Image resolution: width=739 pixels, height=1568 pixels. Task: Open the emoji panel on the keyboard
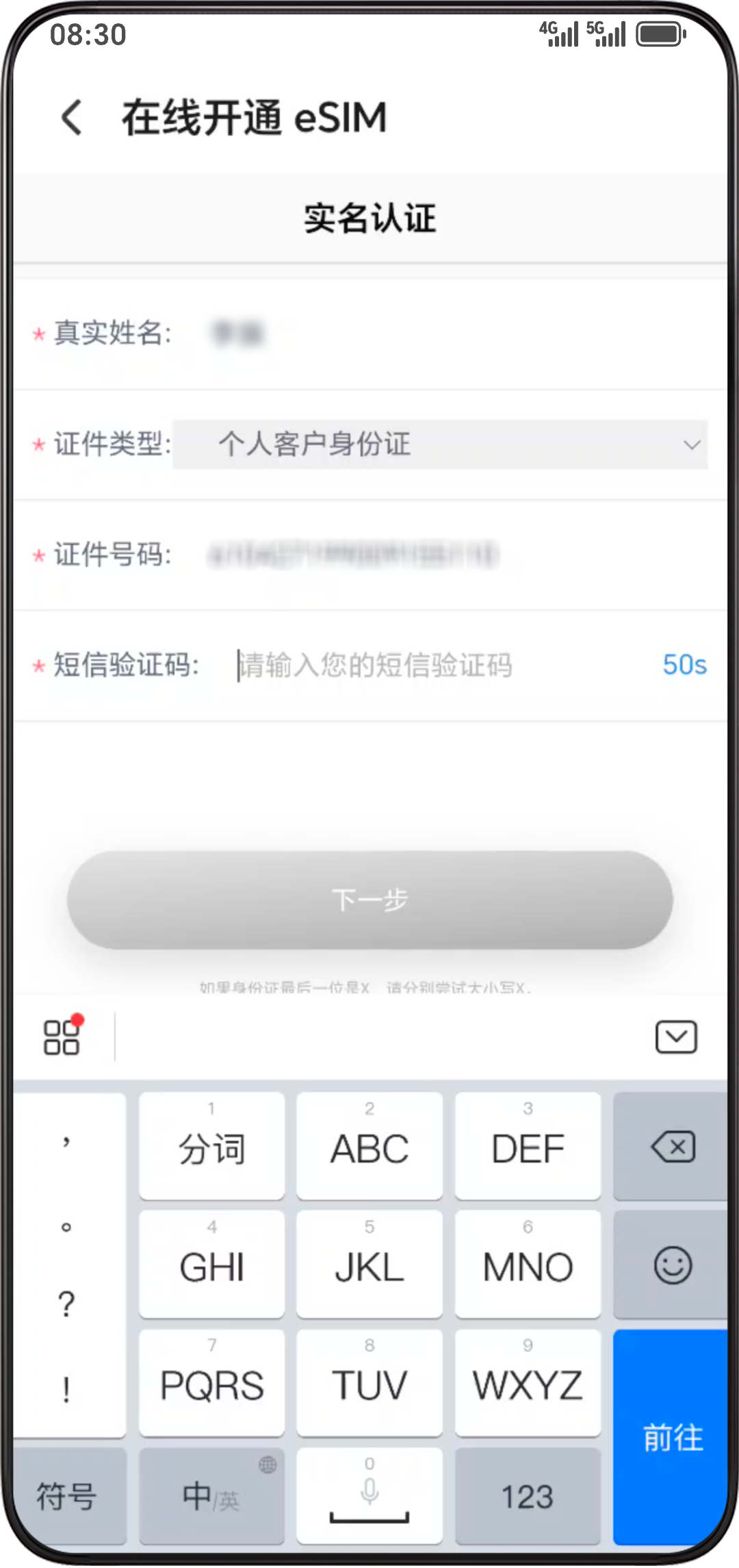673,1265
